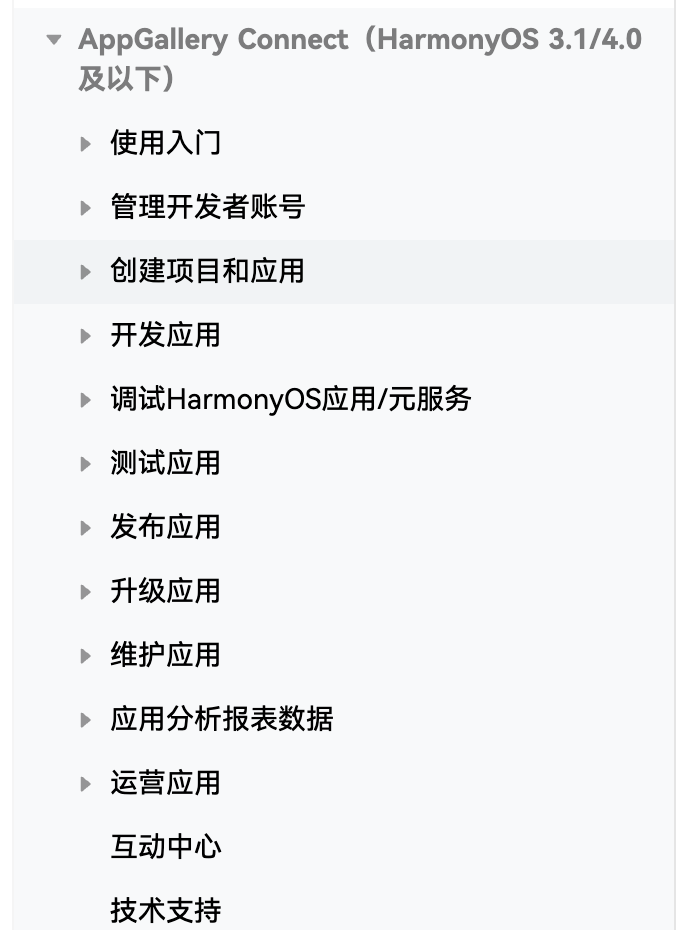Expand the 使用入门 item
The width and height of the screenshot is (676, 930).
click(86, 144)
